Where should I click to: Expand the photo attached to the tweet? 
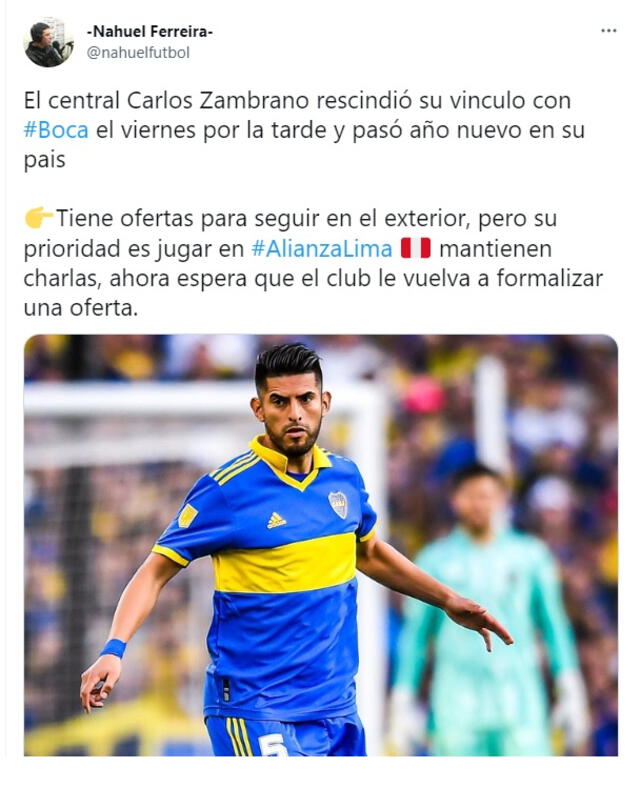click(x=320, y=545)
